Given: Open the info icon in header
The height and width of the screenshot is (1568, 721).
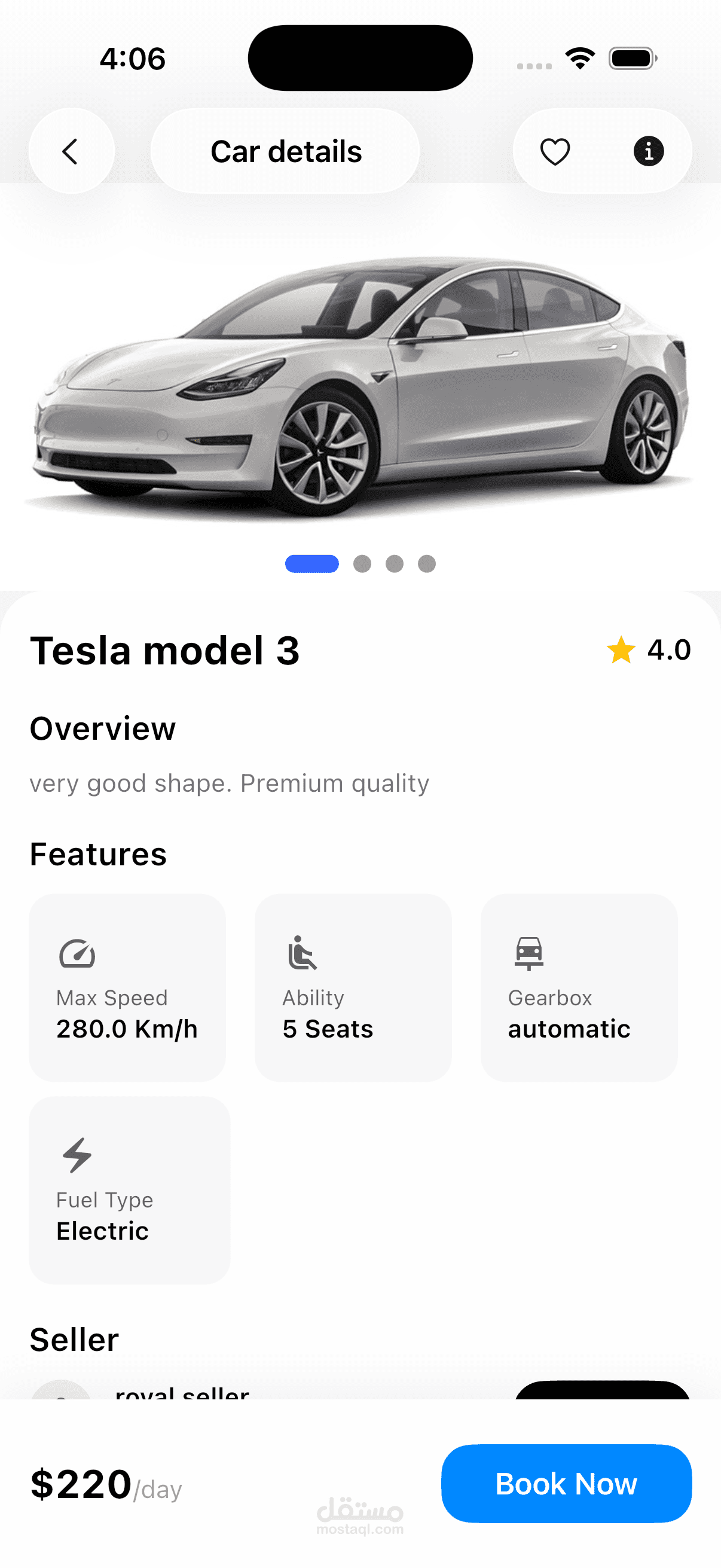Looking at the screenshot, I should point(649,151).
